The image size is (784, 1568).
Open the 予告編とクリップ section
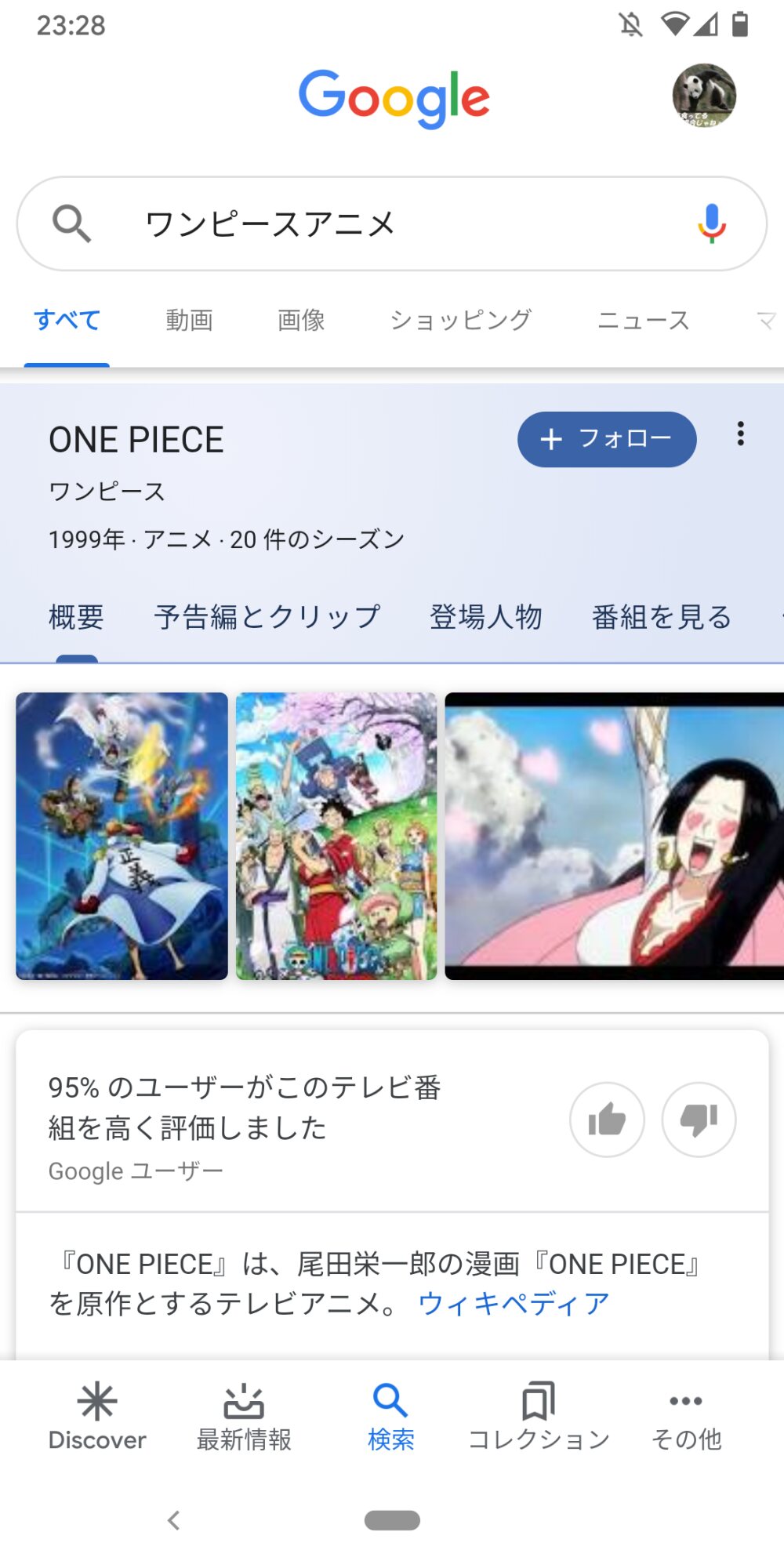click(267, 617)
